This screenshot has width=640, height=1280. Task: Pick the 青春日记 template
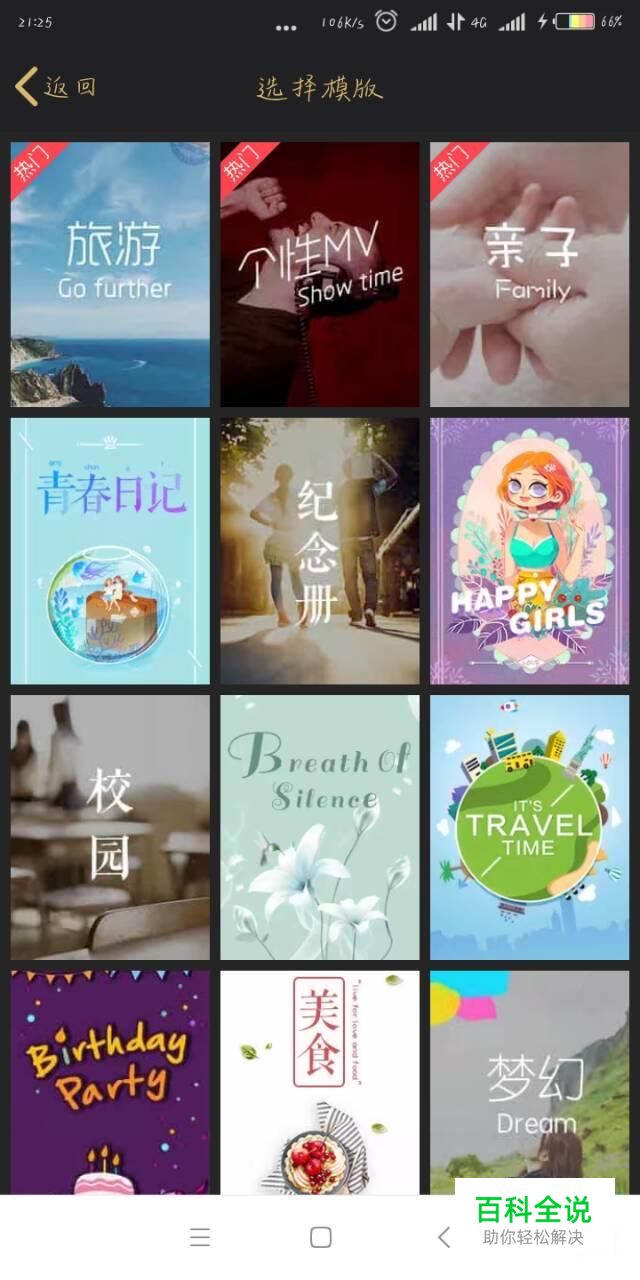click(110, 551)
